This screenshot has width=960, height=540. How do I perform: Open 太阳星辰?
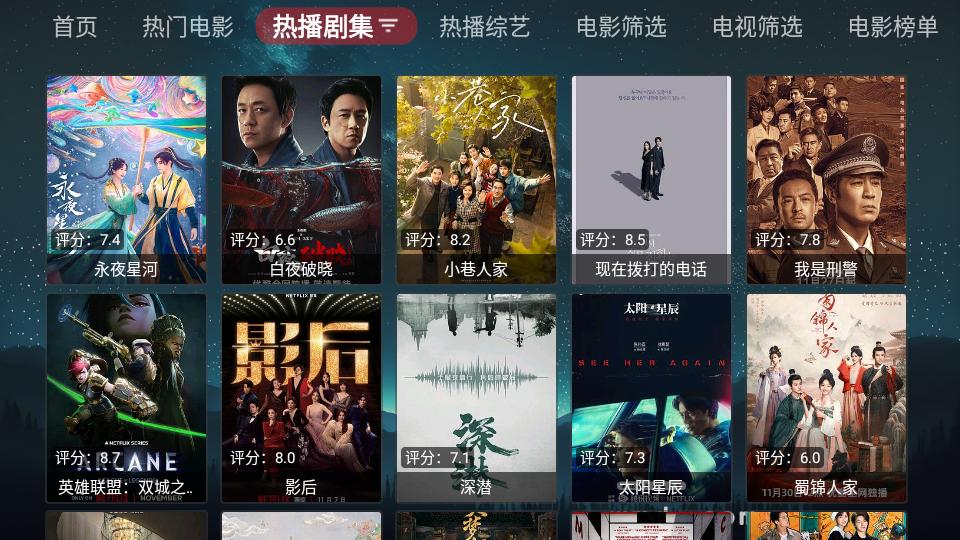click(651, 397)
